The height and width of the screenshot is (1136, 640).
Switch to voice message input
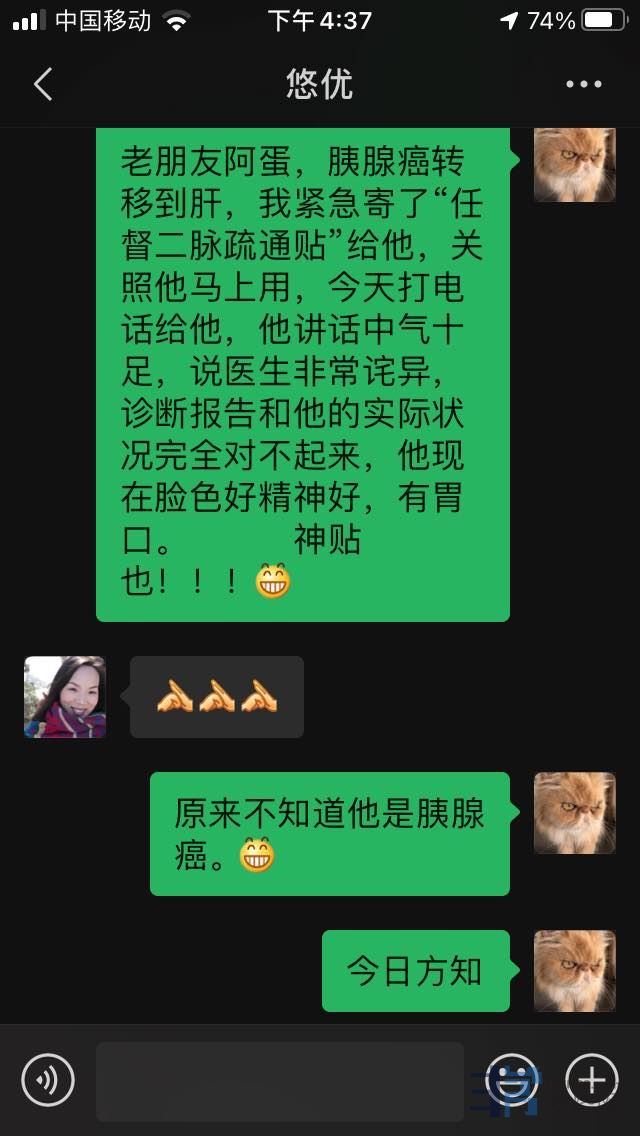(48, 1080)
